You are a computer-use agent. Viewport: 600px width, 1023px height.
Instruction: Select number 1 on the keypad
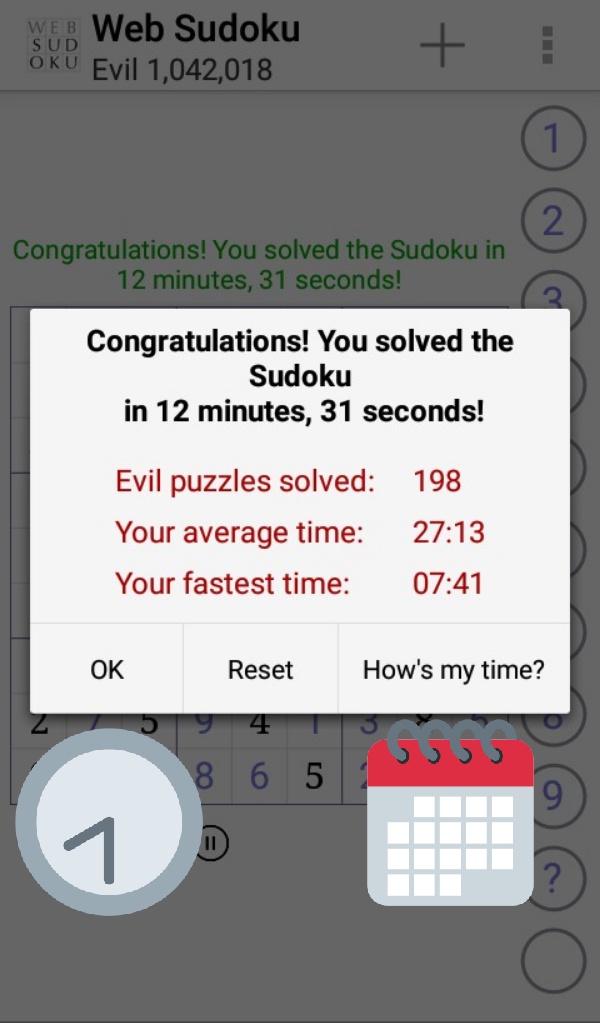(x=553, y=140)
